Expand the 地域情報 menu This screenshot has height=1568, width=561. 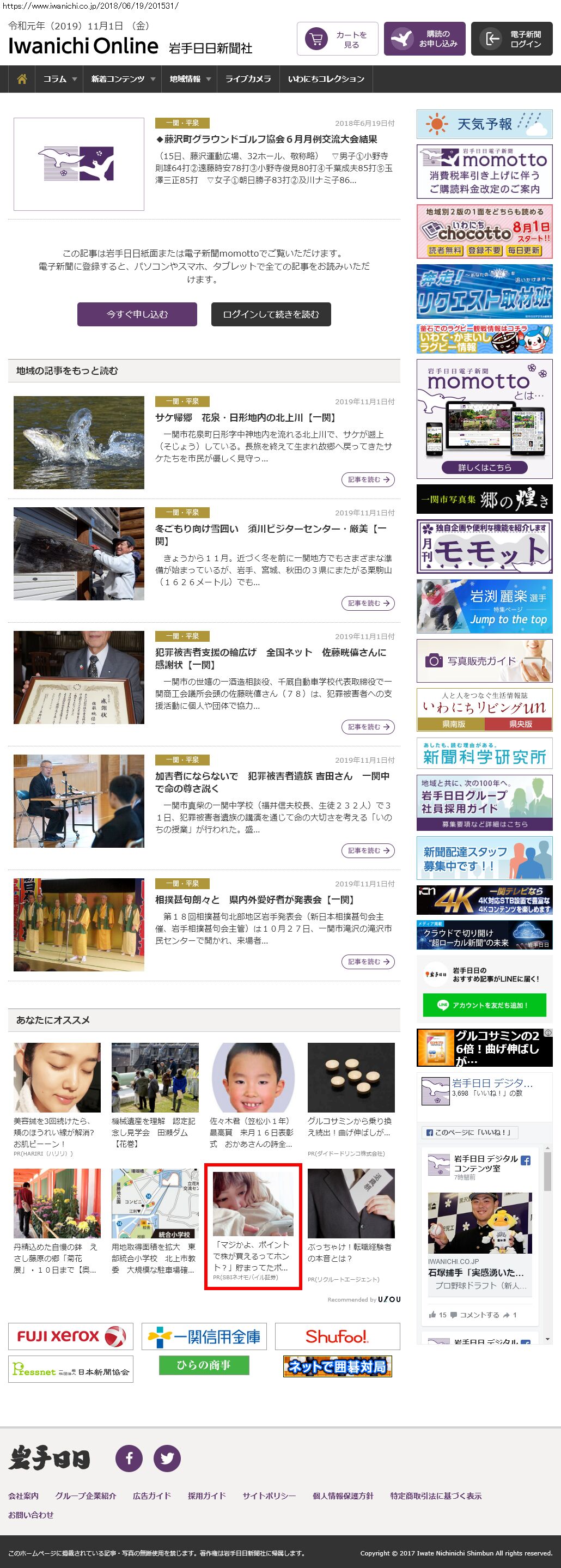point(189,79)
